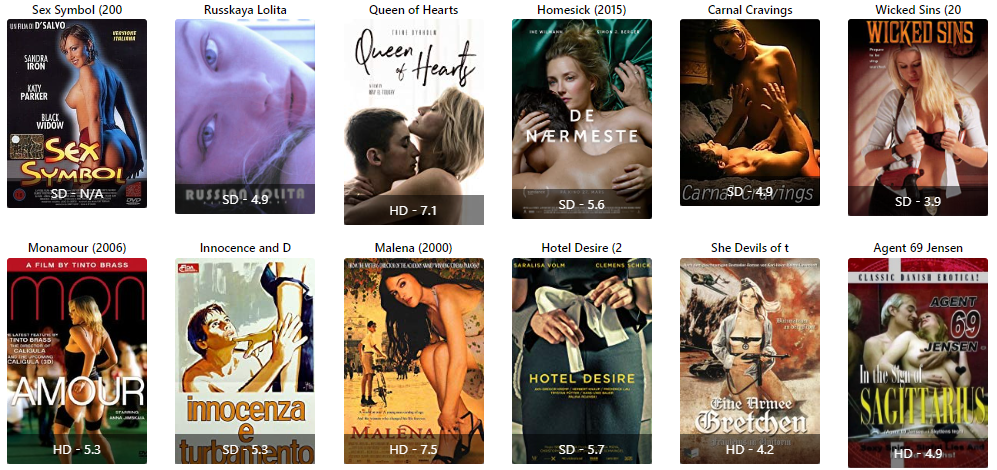View Malena (2000) movie details

click(414, 360)
